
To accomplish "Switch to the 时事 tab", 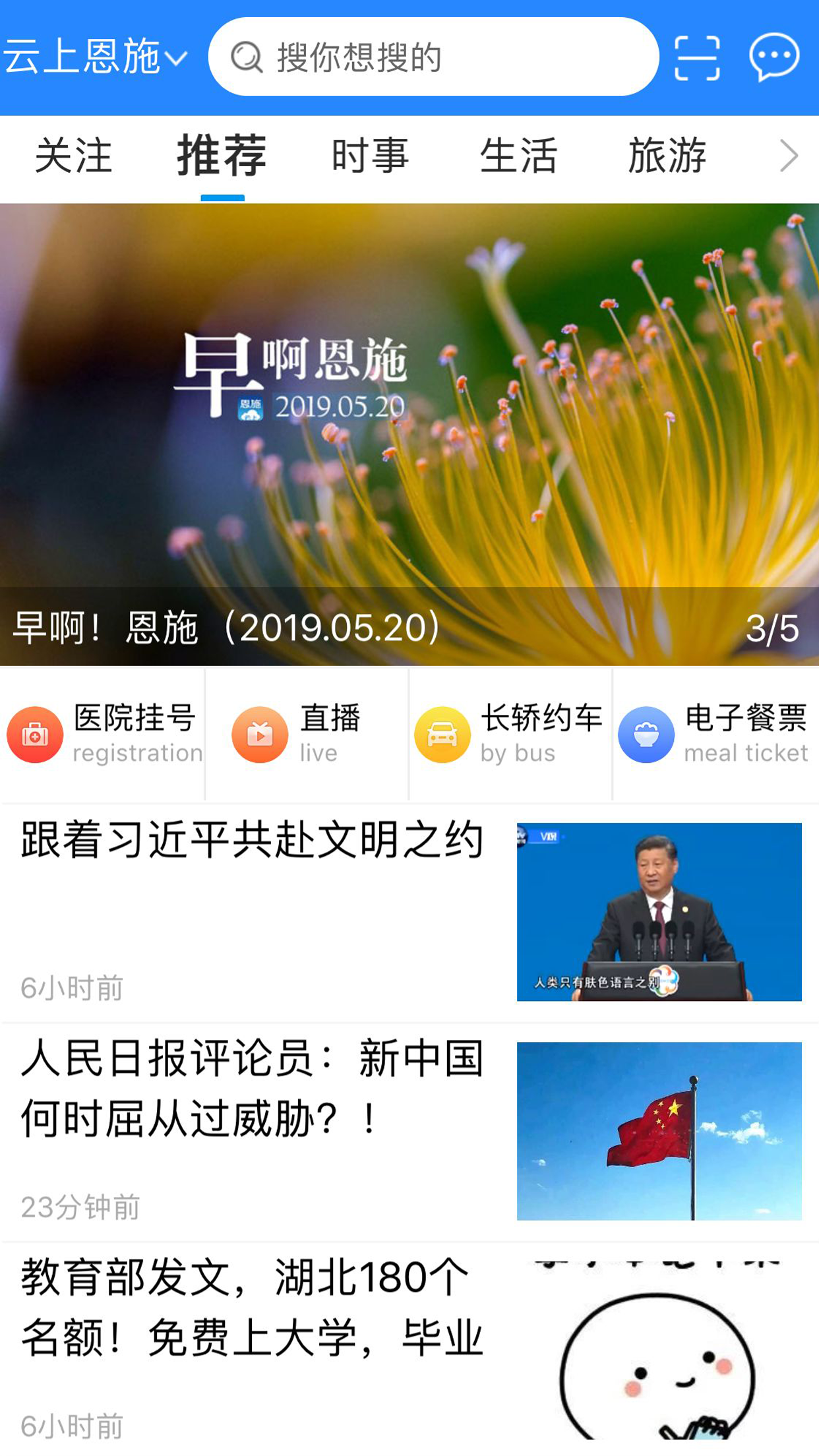I will coord(370,156).
